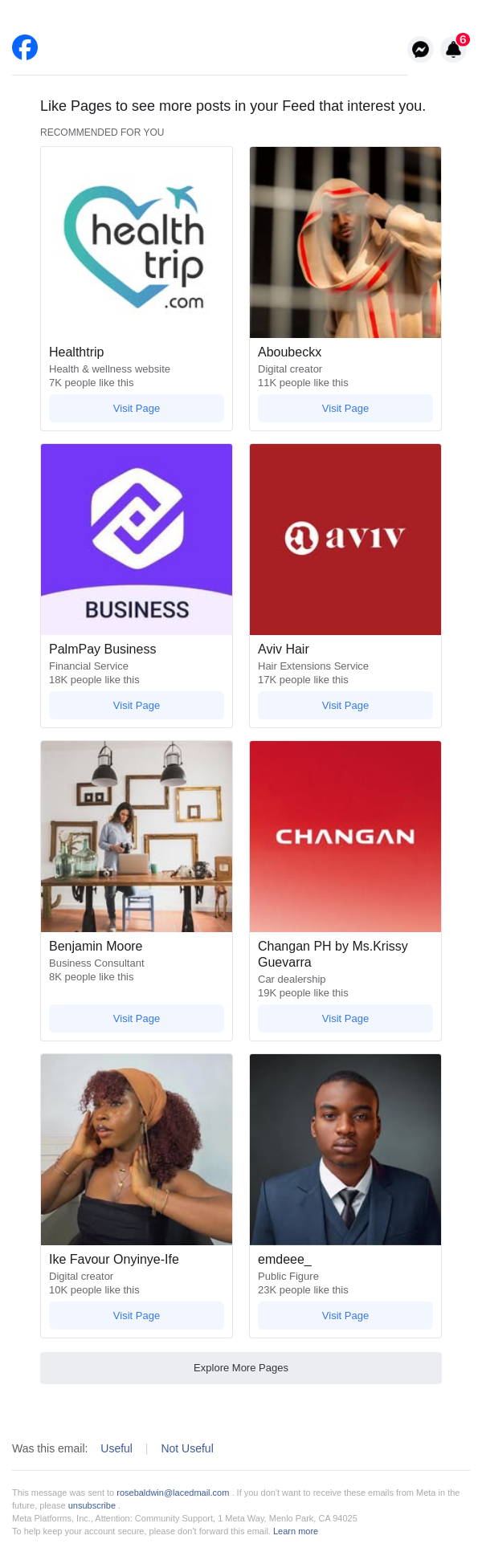Image resolution: width=482 pixels, height=1568 pixels.
Task: Open the Learn more link
Action: click(x=296, y=1531)
